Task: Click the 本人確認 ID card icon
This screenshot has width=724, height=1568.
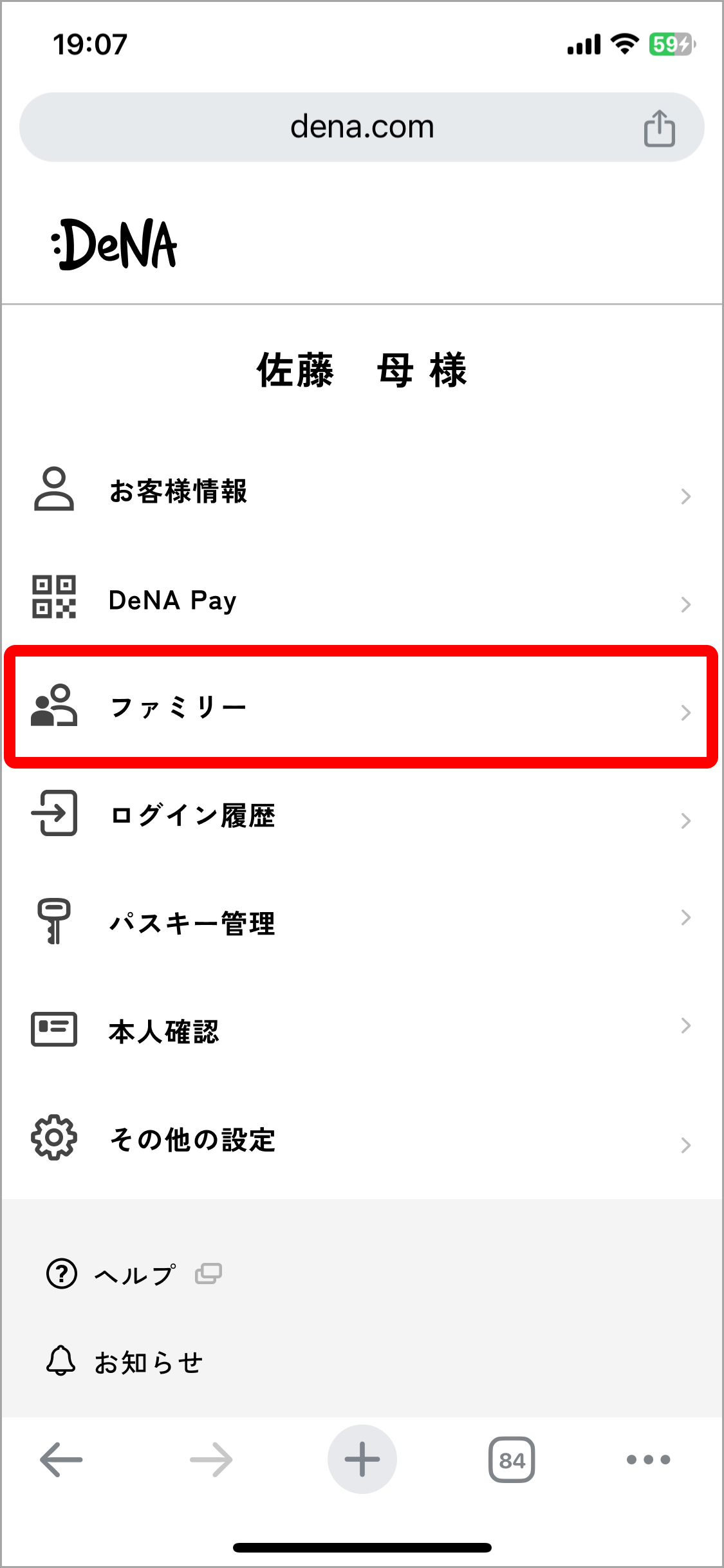Action: coord(53,1031)
